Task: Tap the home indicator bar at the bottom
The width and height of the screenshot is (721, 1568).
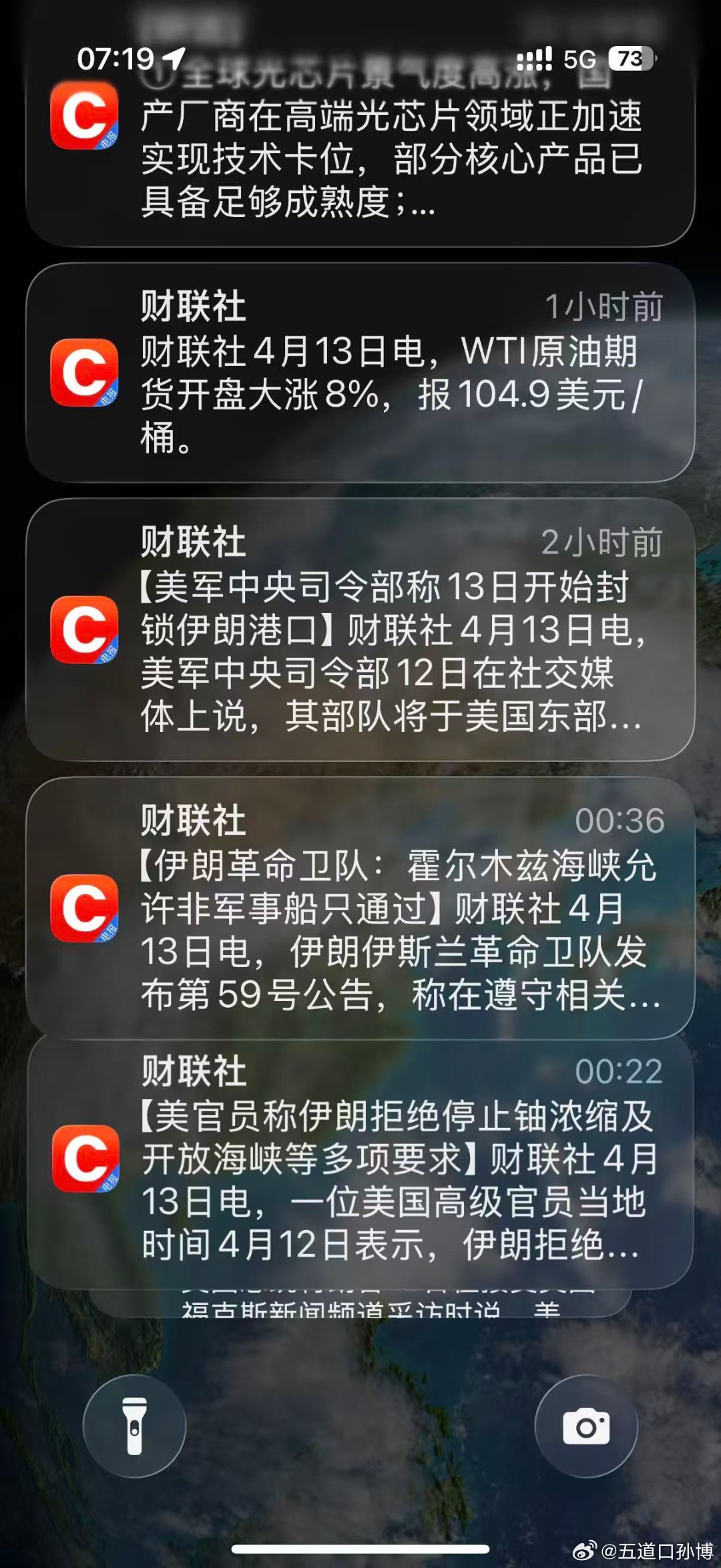Action: [360, 1547]
